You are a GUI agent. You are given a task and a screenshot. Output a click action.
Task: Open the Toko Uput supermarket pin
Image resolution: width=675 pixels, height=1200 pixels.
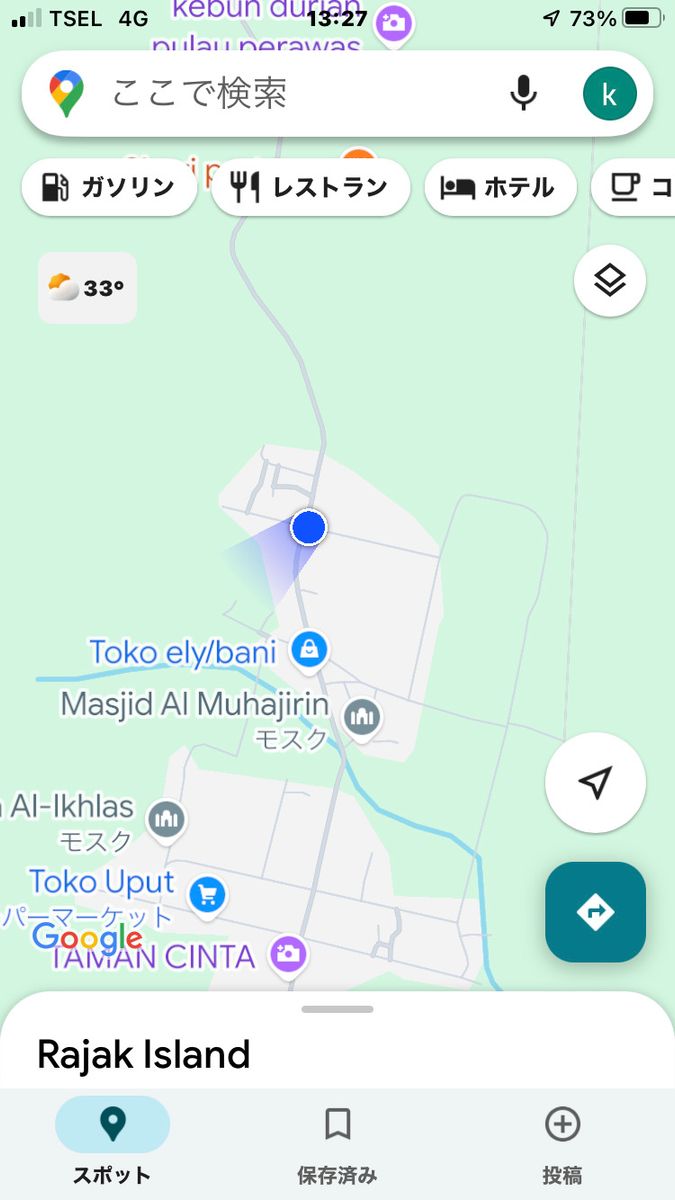click(x=207, y=892)
